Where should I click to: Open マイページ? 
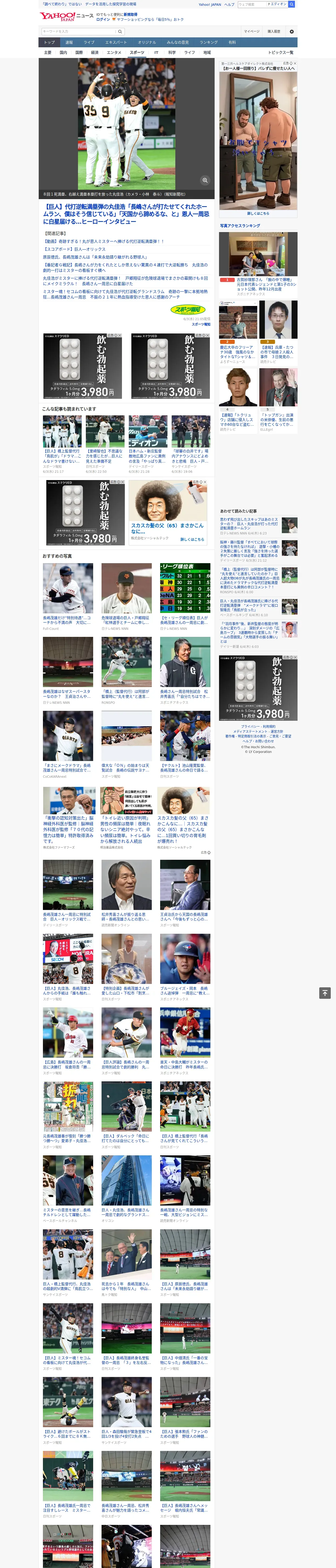(251, 32)
